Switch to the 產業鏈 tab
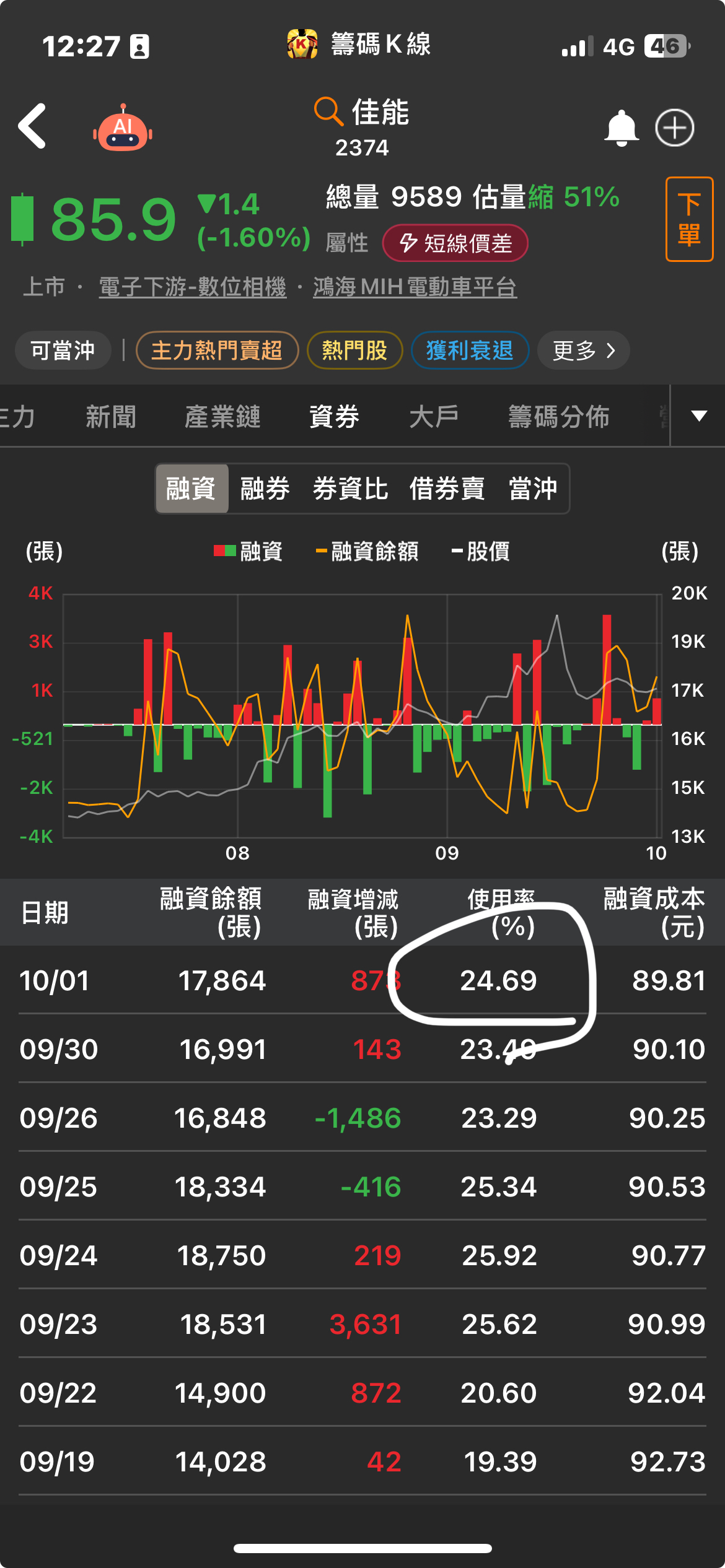725x1568 pixels. click(x=222, y=416)
